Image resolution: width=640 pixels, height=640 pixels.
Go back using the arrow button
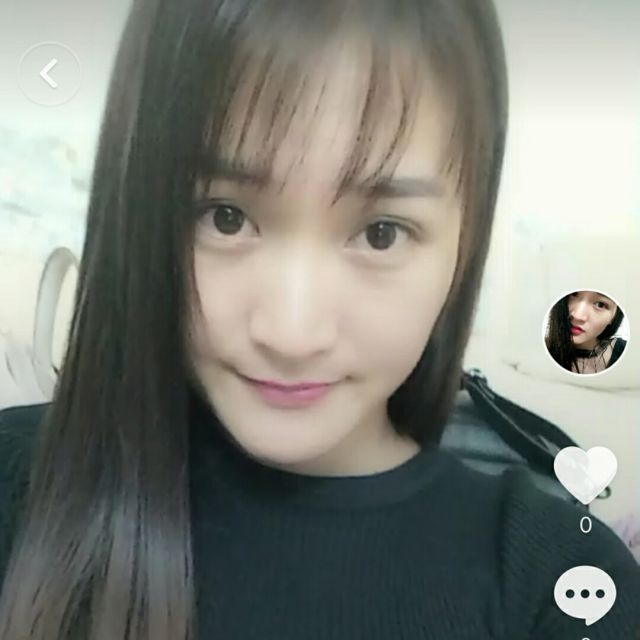(x=49, y=73)
